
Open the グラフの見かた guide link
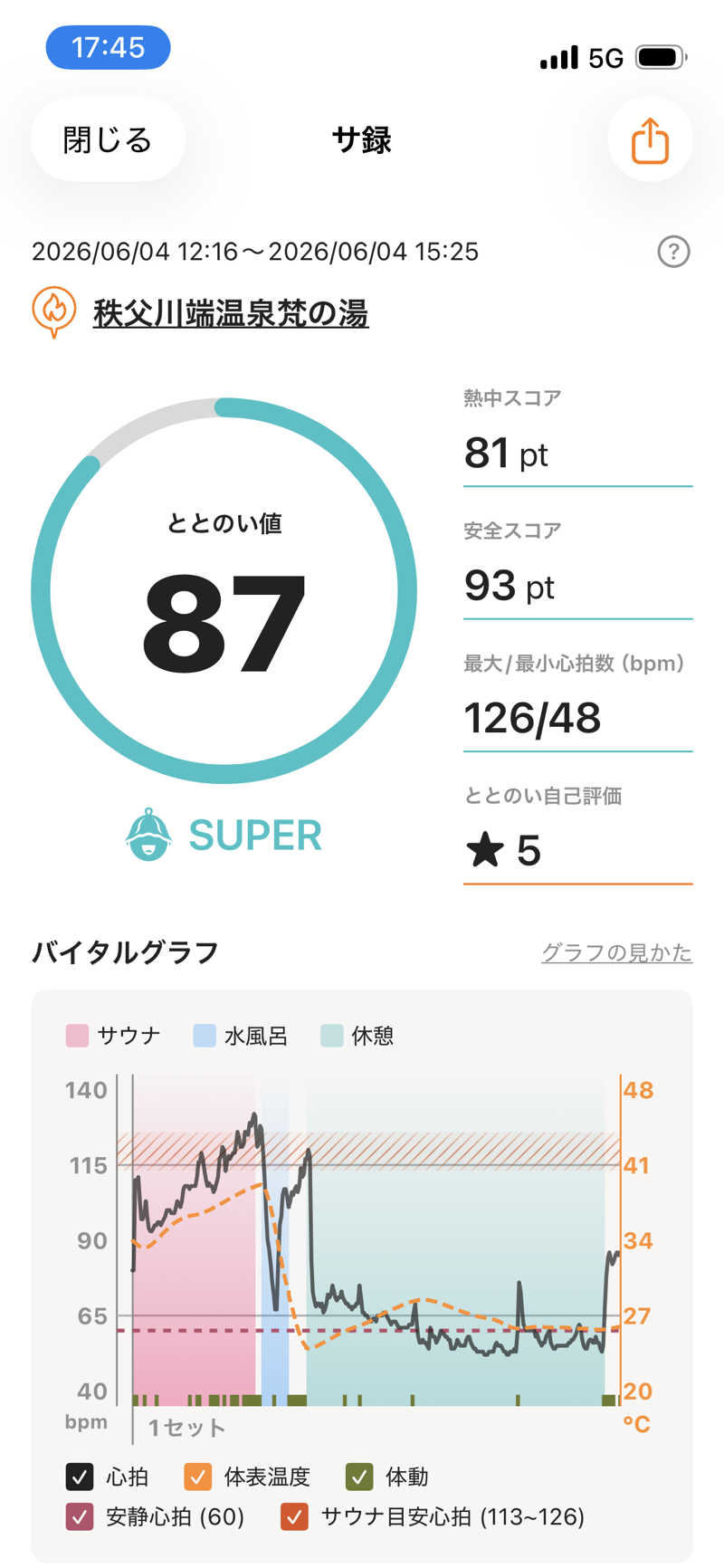616,952
